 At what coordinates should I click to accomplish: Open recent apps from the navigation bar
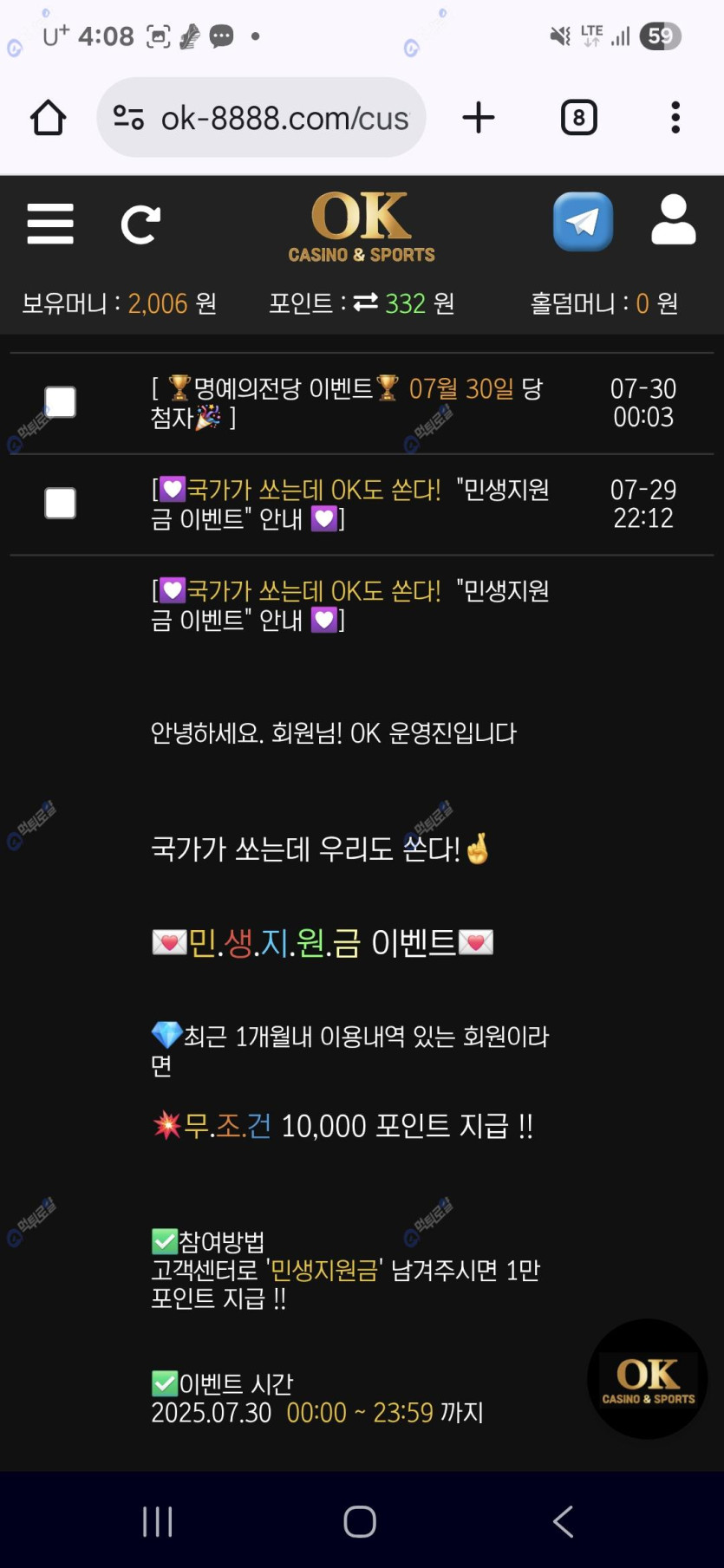click(x=158, y=1521)
